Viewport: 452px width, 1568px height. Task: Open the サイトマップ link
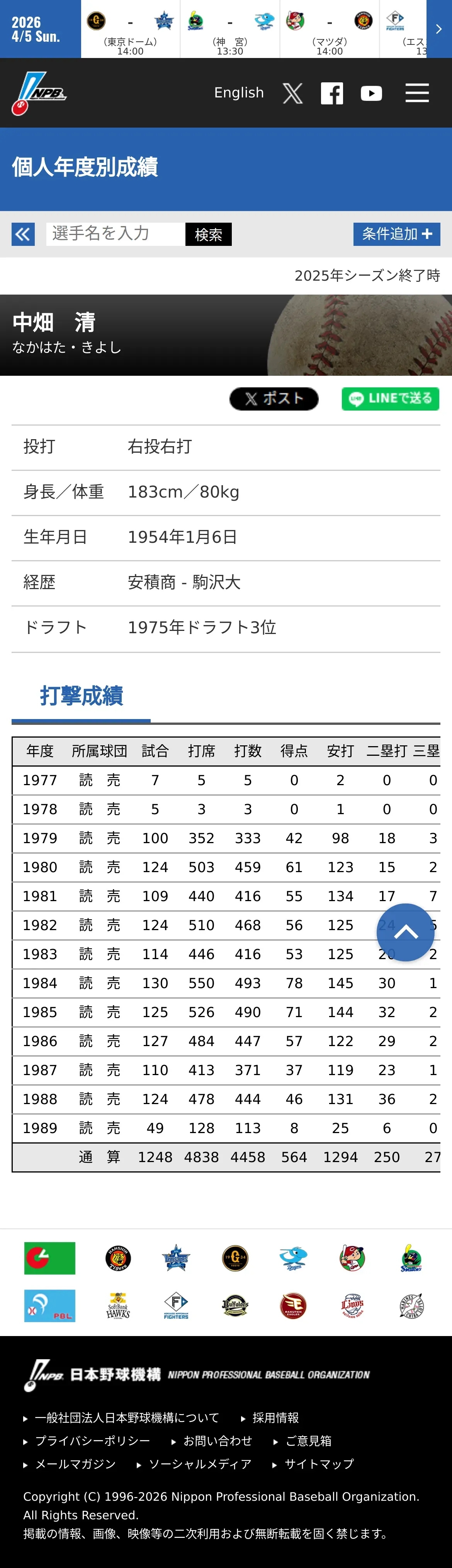click(x=319, y=1464)
